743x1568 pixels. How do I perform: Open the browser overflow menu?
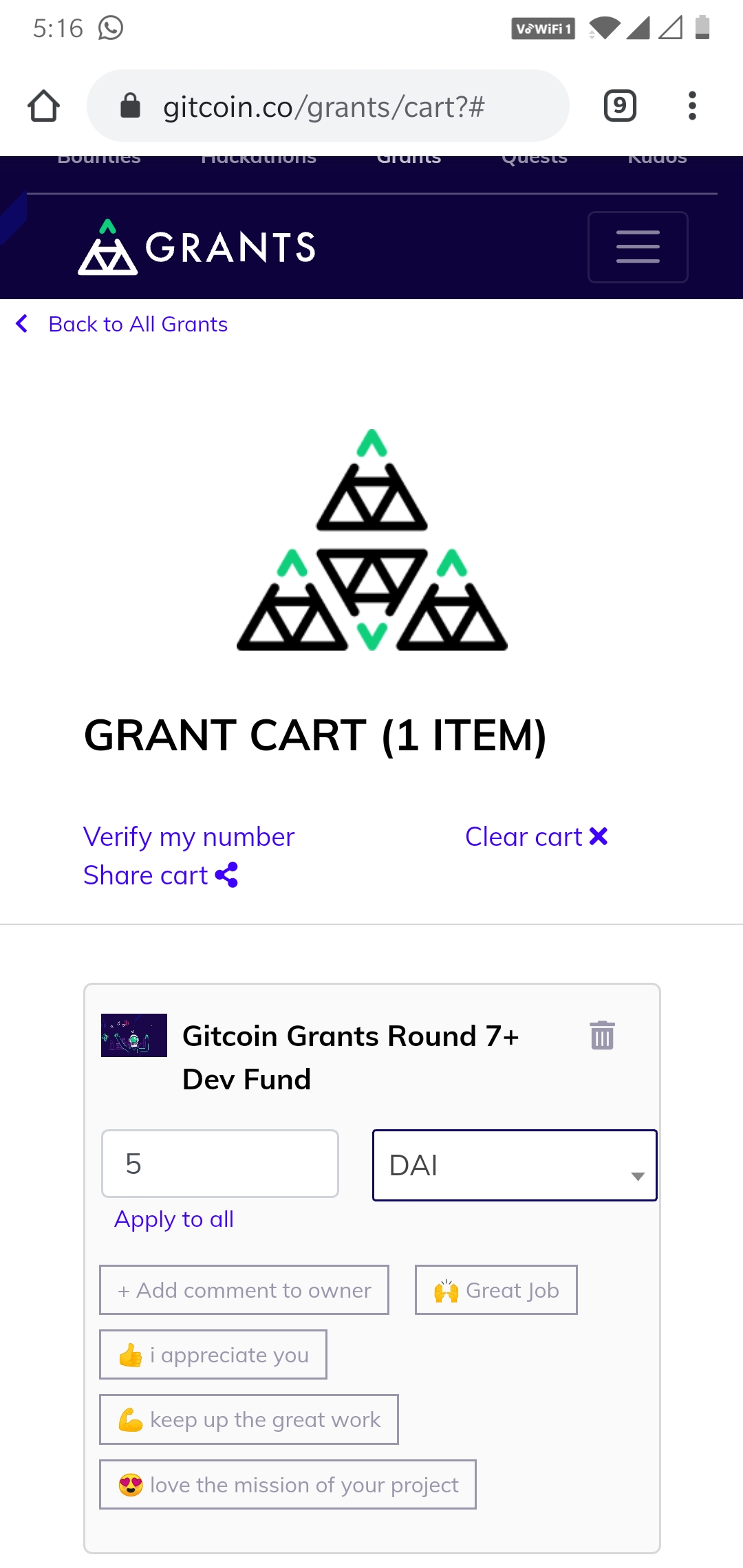692,106
